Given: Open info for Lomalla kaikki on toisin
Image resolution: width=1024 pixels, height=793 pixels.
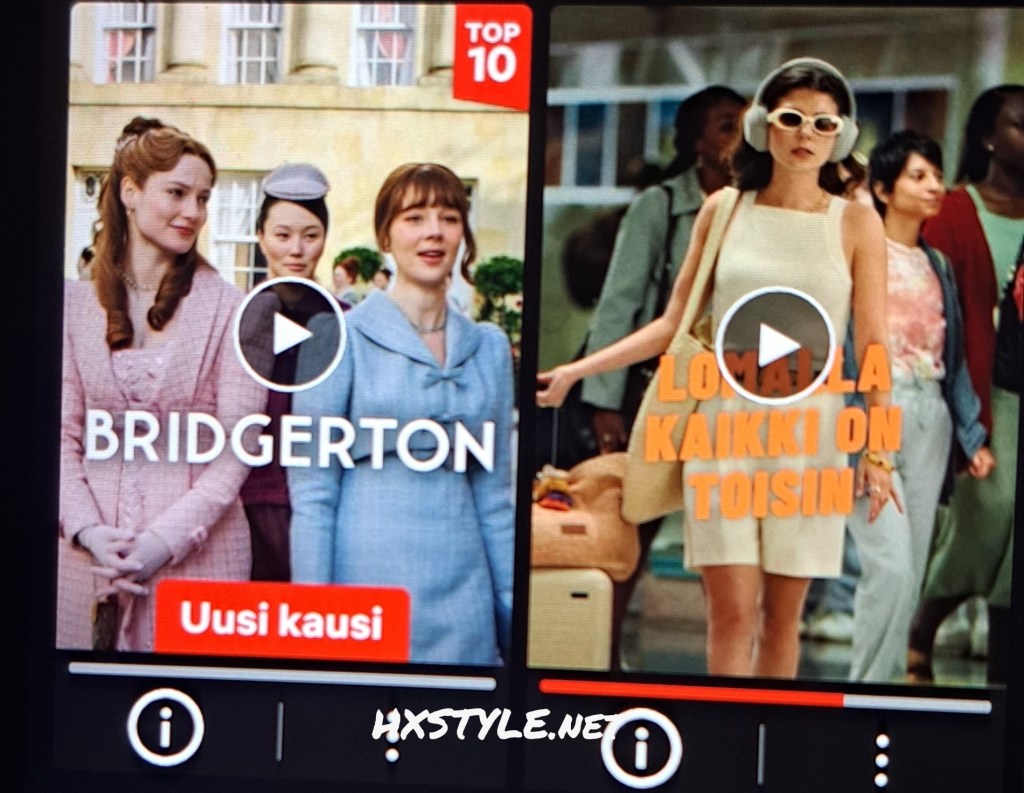Looking at the screenshot, I should pyautogui.click(x=641, y=747).
